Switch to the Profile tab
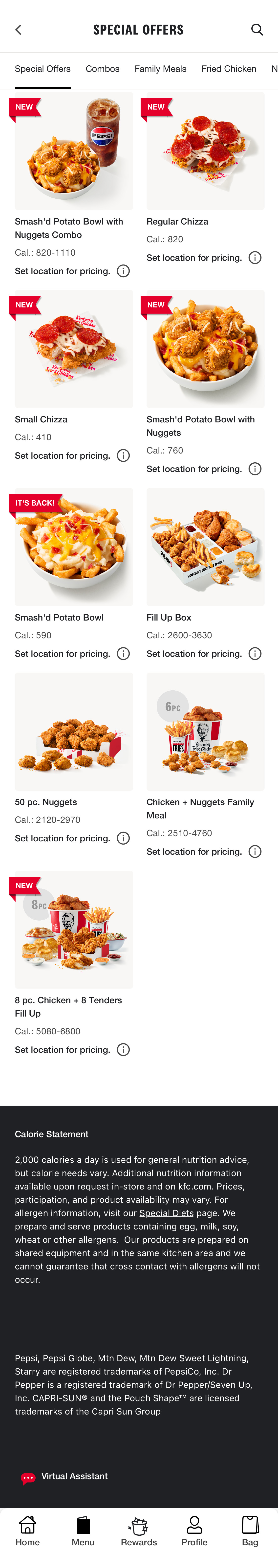The image size is (278, 1568). pyautogui.click(x=194, y=1531)
